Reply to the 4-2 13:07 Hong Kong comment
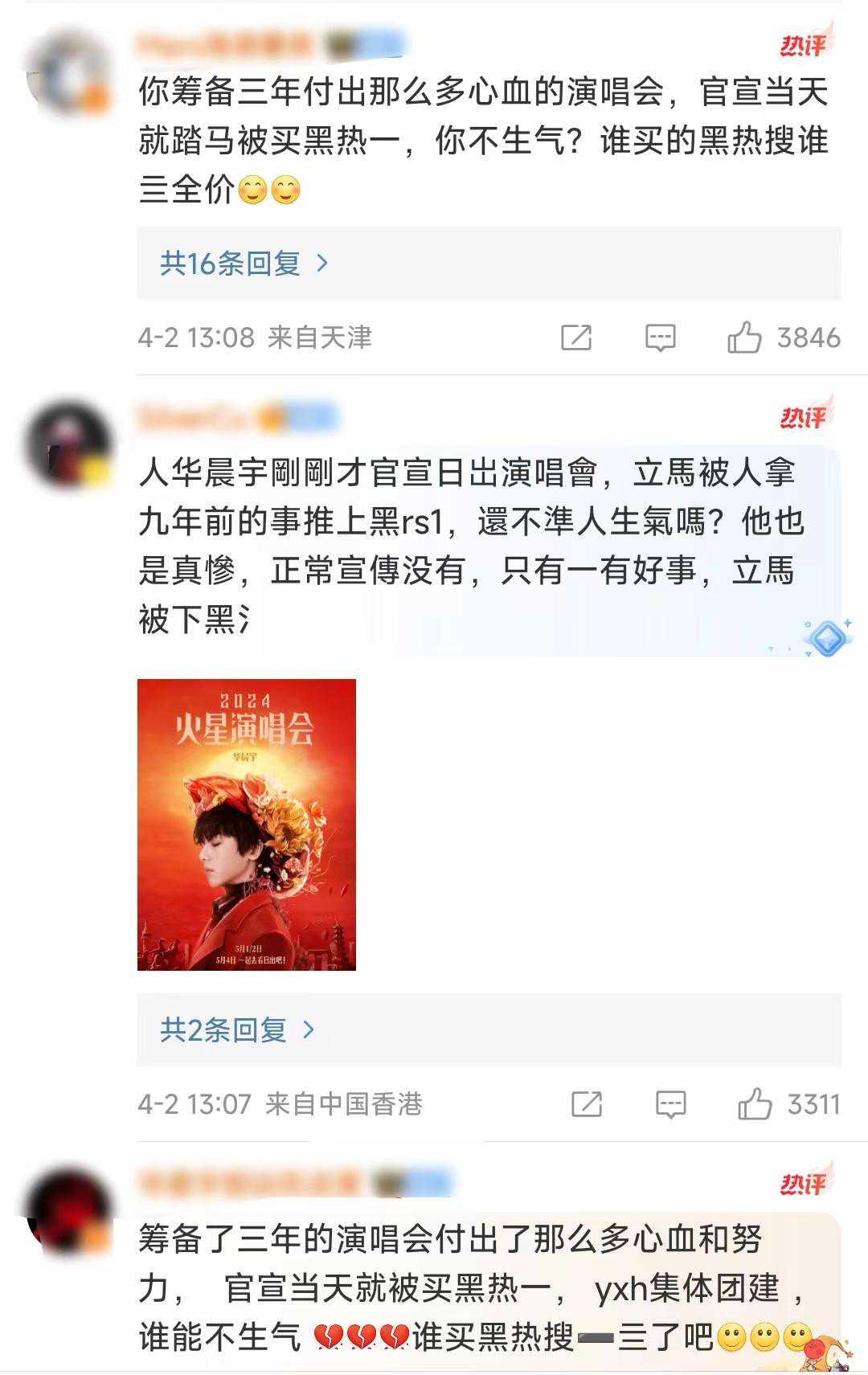This screenshot has width=868, height=1375. [671, 1104]
